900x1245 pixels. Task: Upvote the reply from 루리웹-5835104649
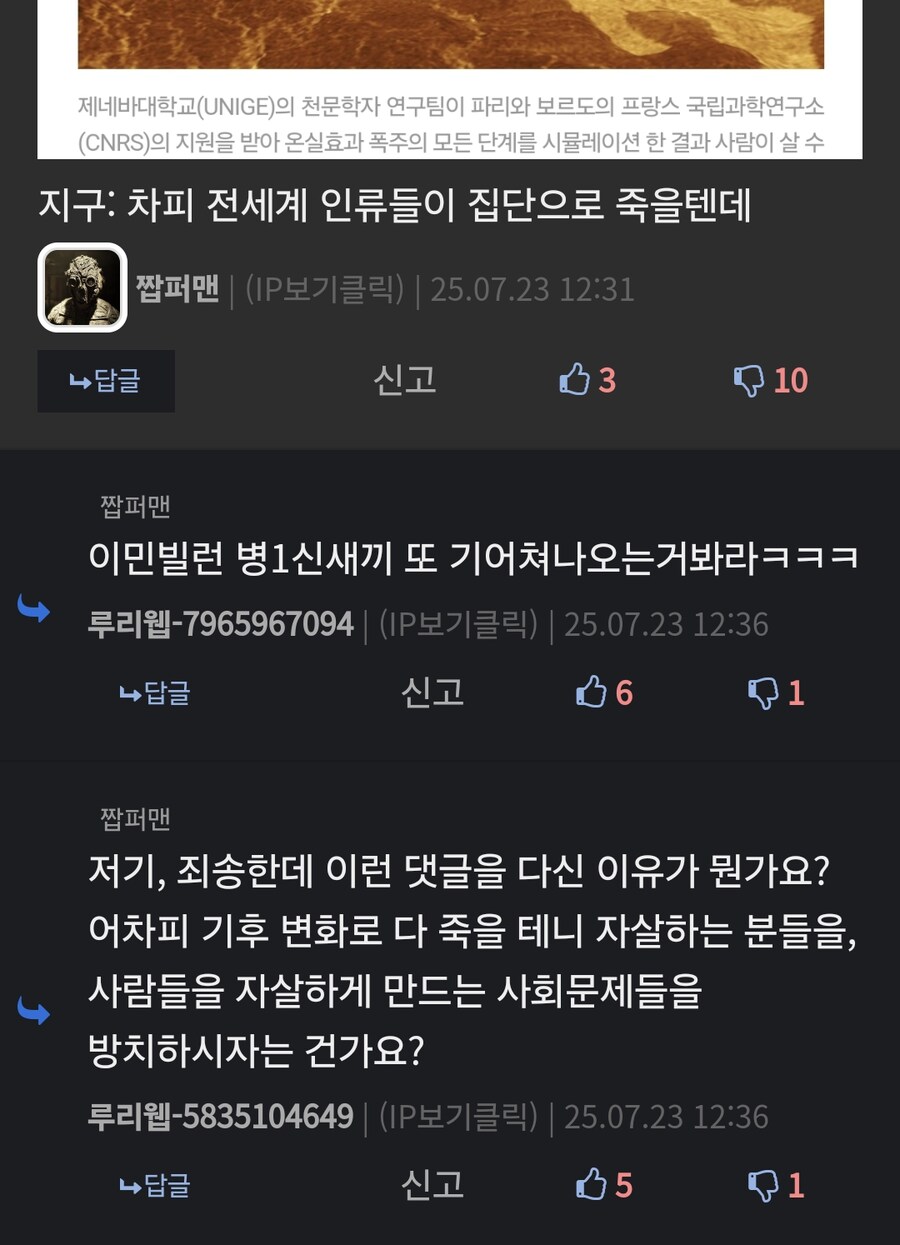click(x=593, y=1185)
